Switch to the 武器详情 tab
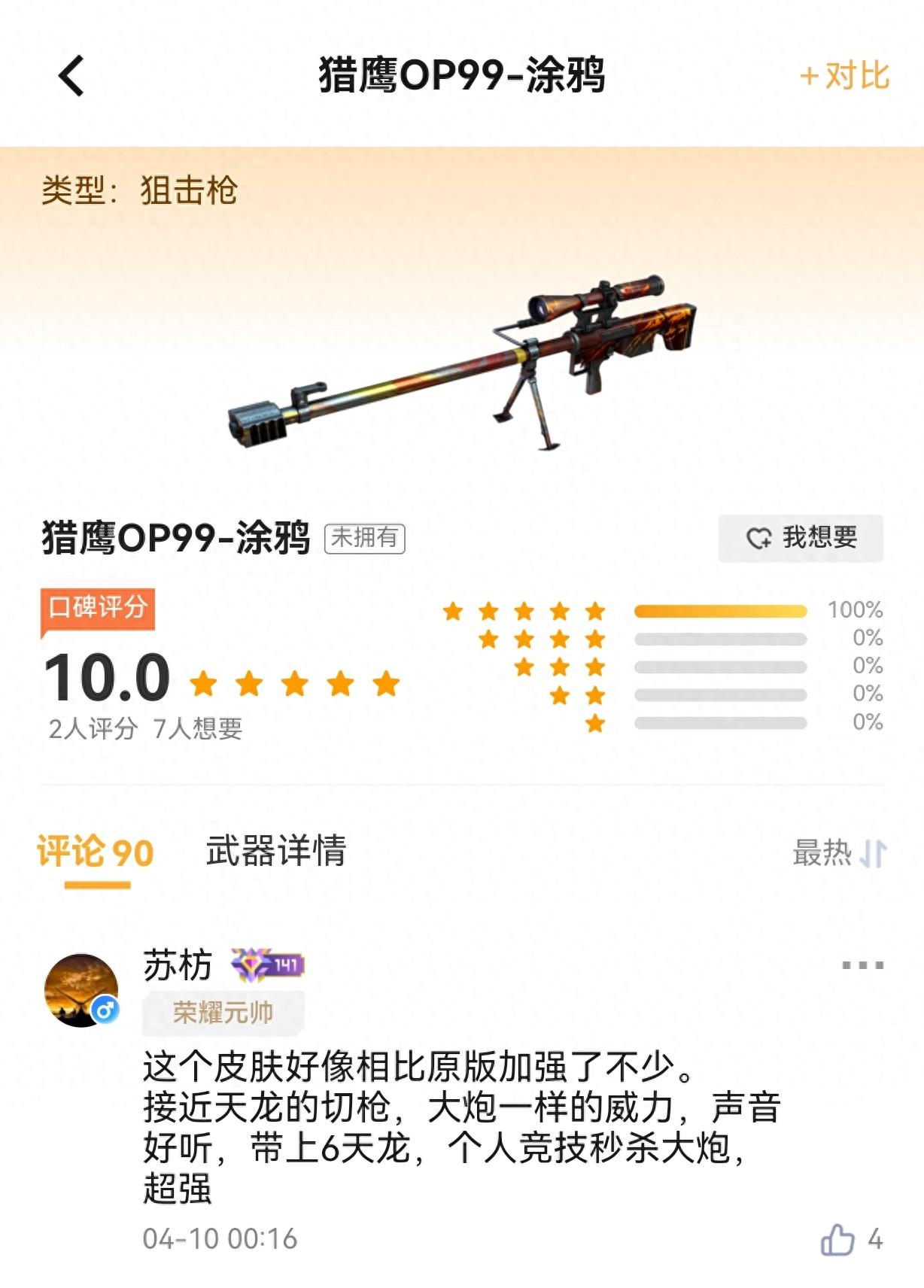This screenshot has height=1288, width=924. 276,851
